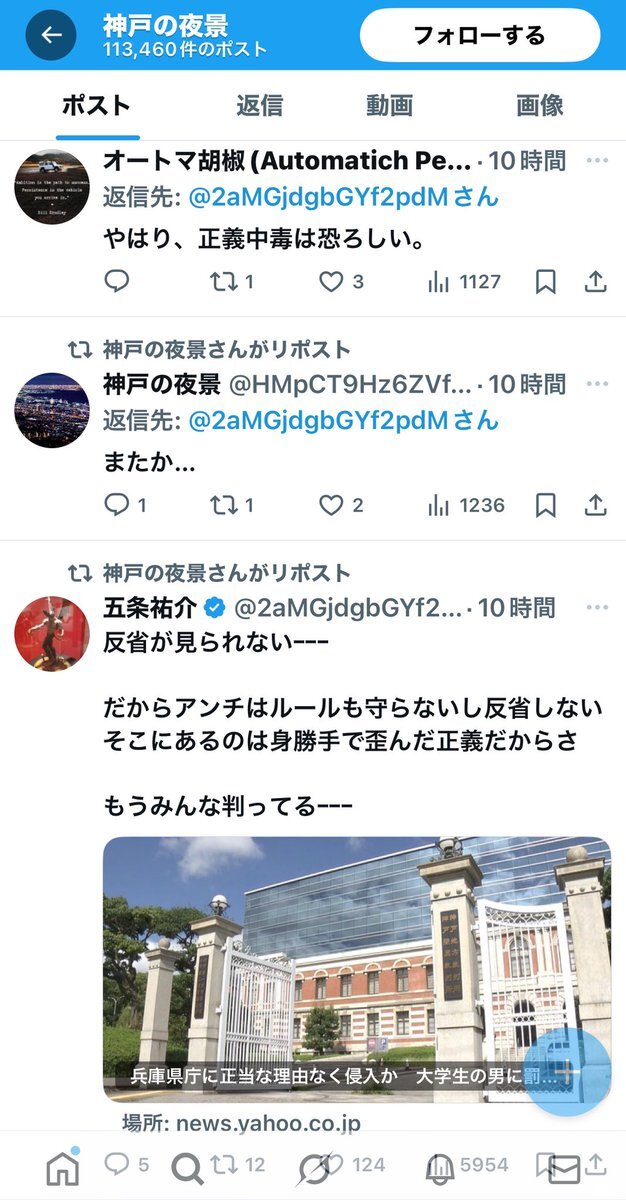Switch to the 動画 tab
Viewport: 626px width, 1200px height.
point(389,104)
